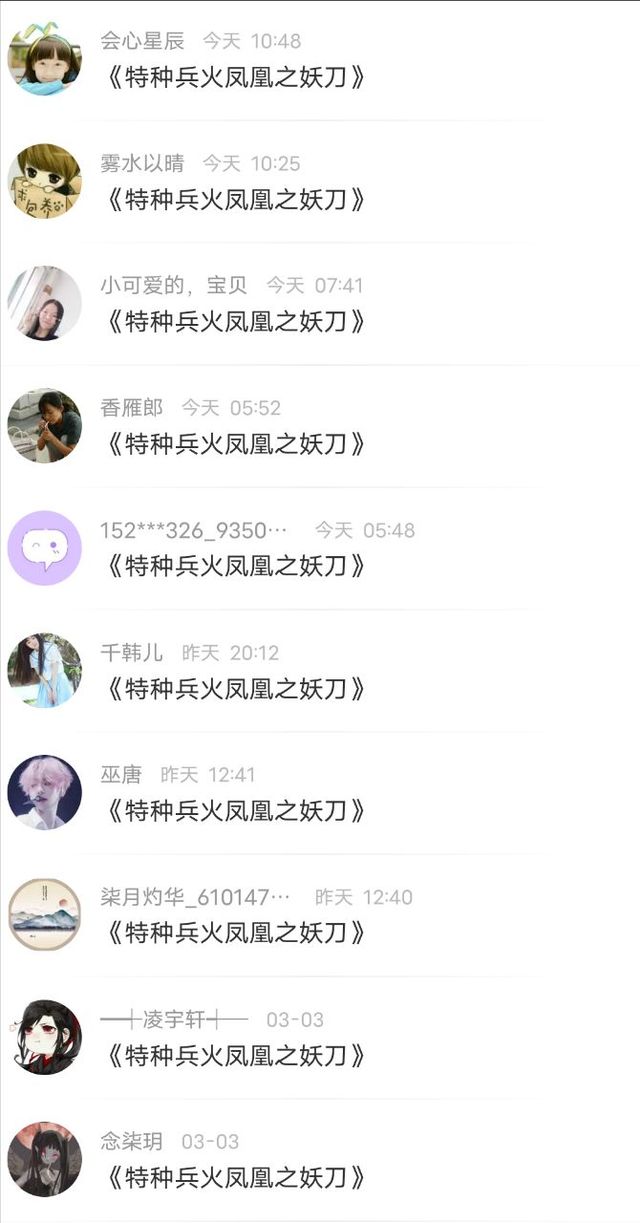Open the comment by 柒月灼华_610147
This screenshot has height=1223, width=640.
233,933
